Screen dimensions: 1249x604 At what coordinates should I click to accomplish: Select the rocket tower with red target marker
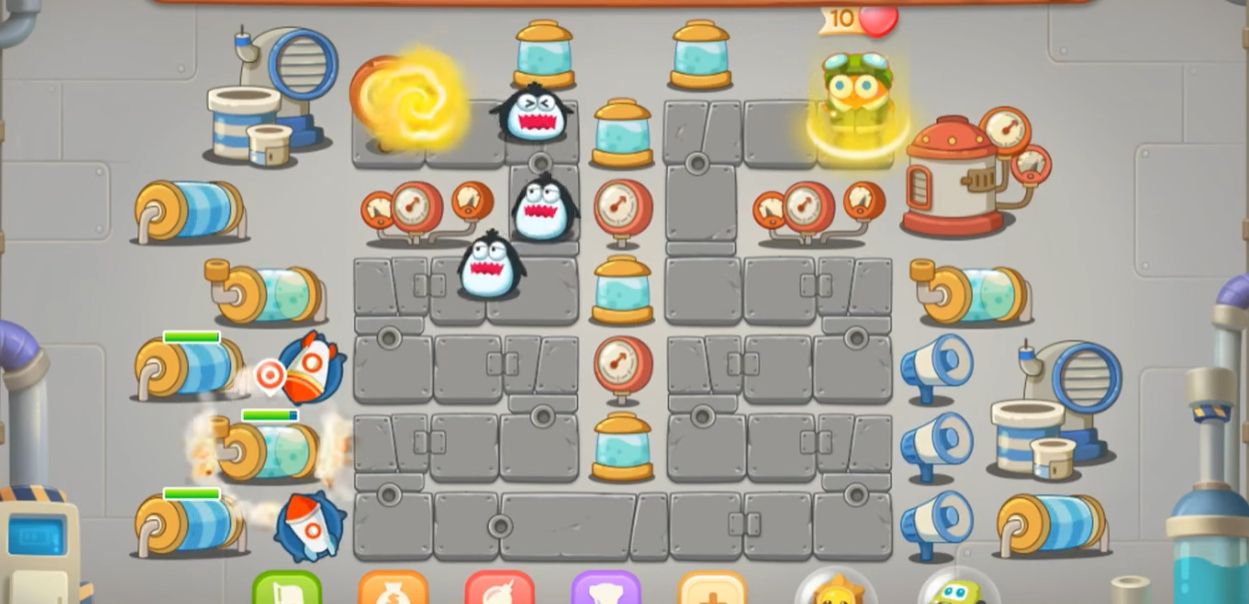pyautogui.click(x=311, y=367)
